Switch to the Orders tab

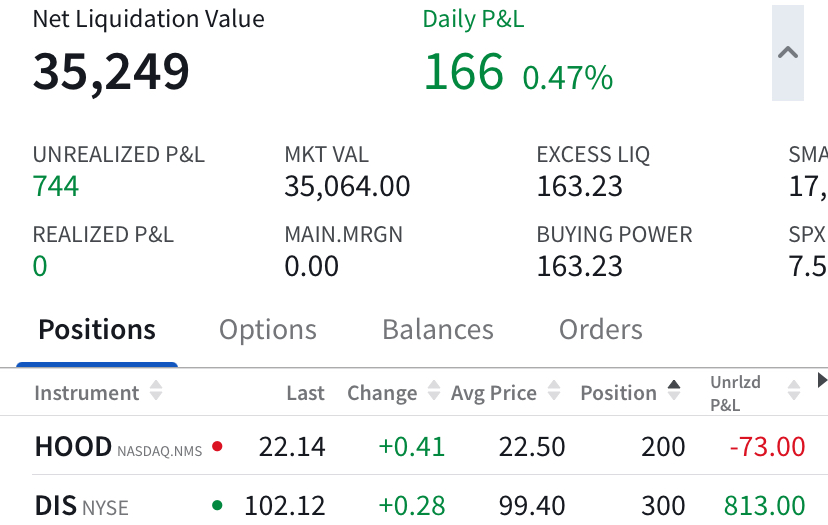tap(600, 330)
